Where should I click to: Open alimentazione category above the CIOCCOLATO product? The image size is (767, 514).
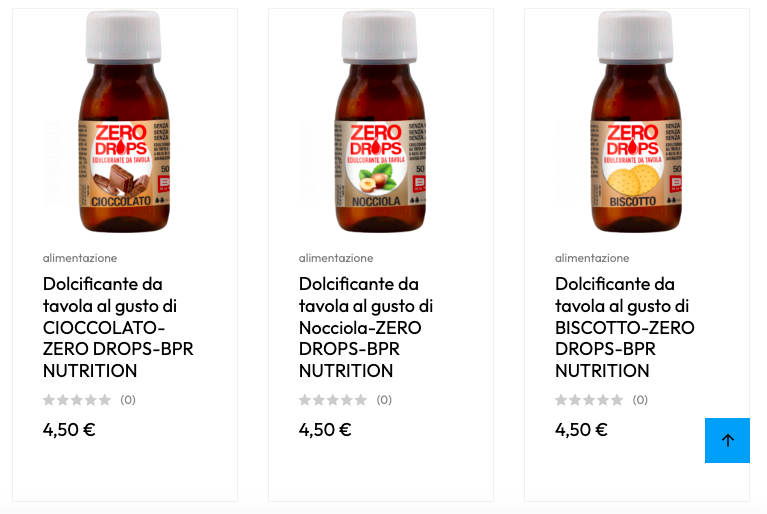(x=80, y=258)
